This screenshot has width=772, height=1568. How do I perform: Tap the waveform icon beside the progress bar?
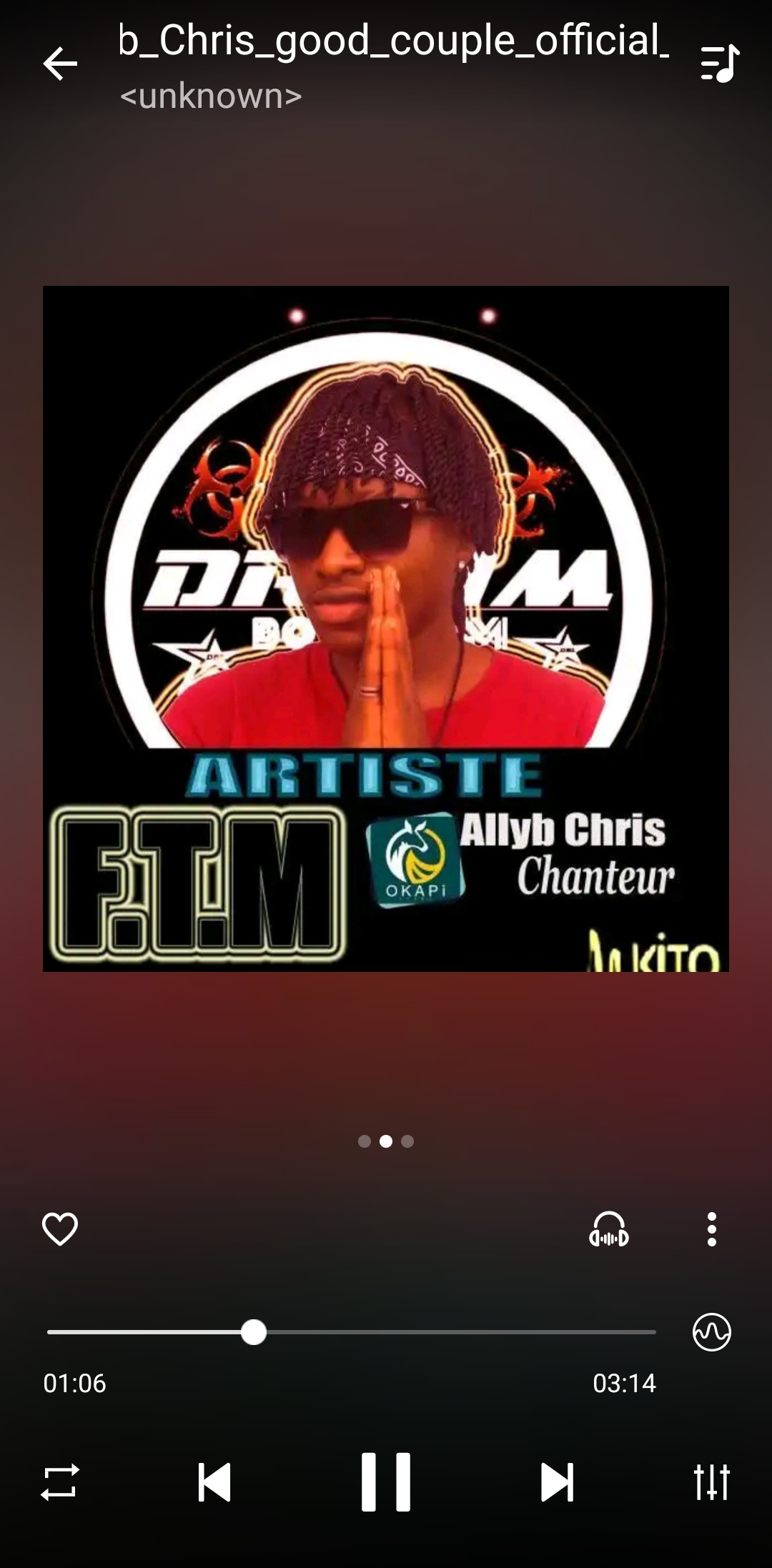(x=712, y=1332)
